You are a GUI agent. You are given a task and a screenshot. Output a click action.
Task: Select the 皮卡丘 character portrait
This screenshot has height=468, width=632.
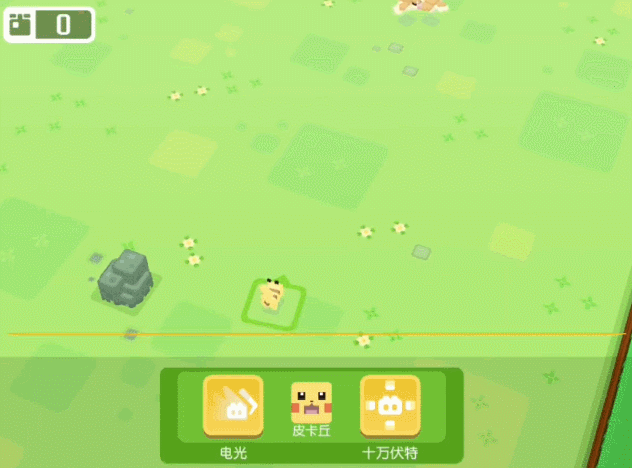pyautogui.click(x=311, y=401)
